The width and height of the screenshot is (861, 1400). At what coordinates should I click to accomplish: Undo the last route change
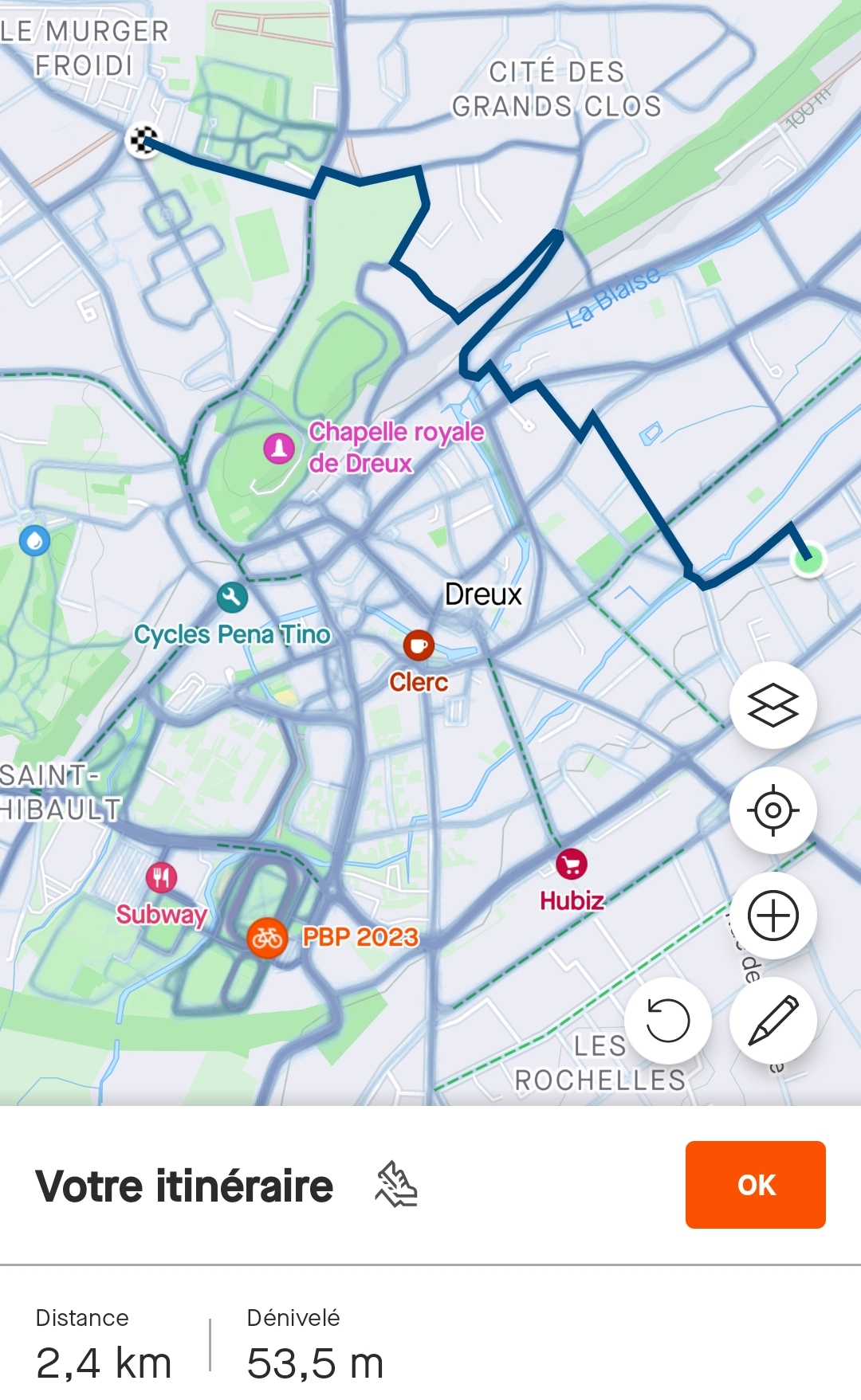pyautogui.click(x=667, y=1021)
